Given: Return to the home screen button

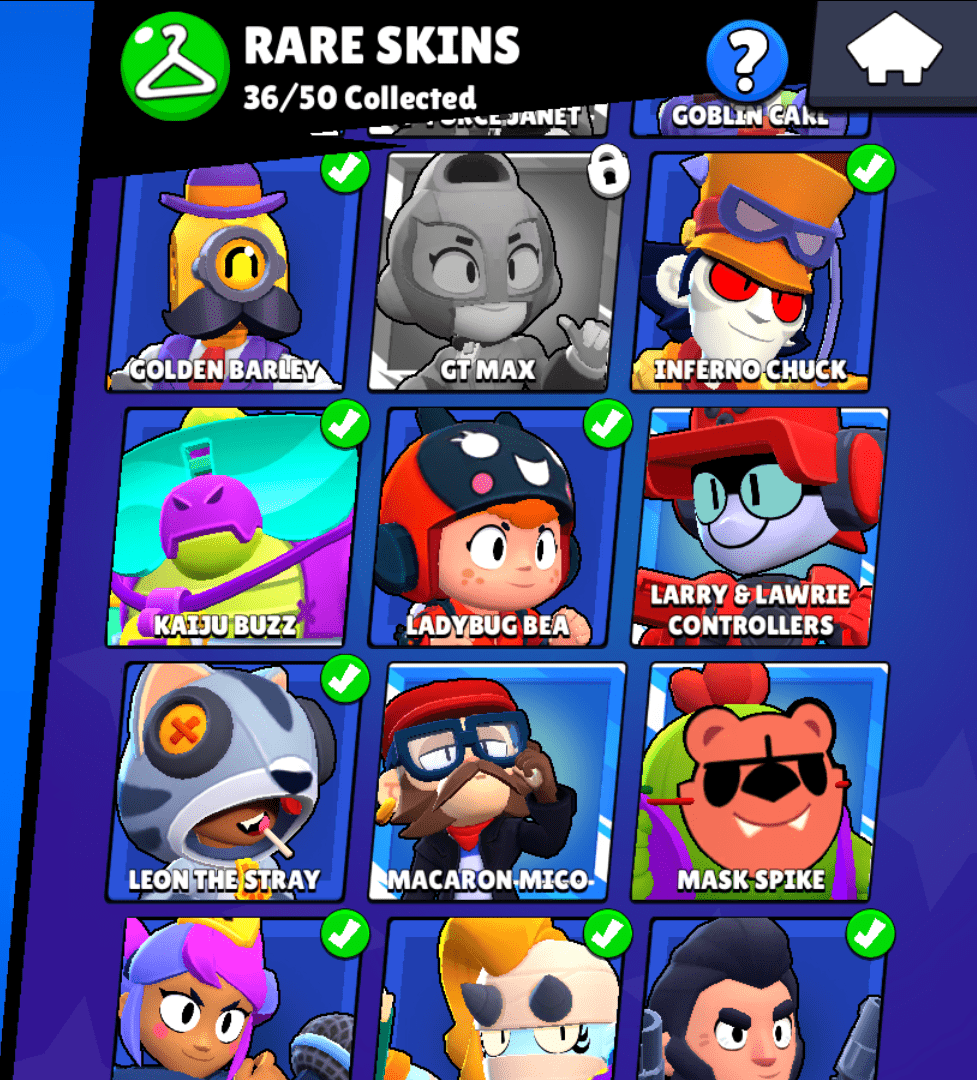Looking at the screenshot, I should tap(894, 54).
